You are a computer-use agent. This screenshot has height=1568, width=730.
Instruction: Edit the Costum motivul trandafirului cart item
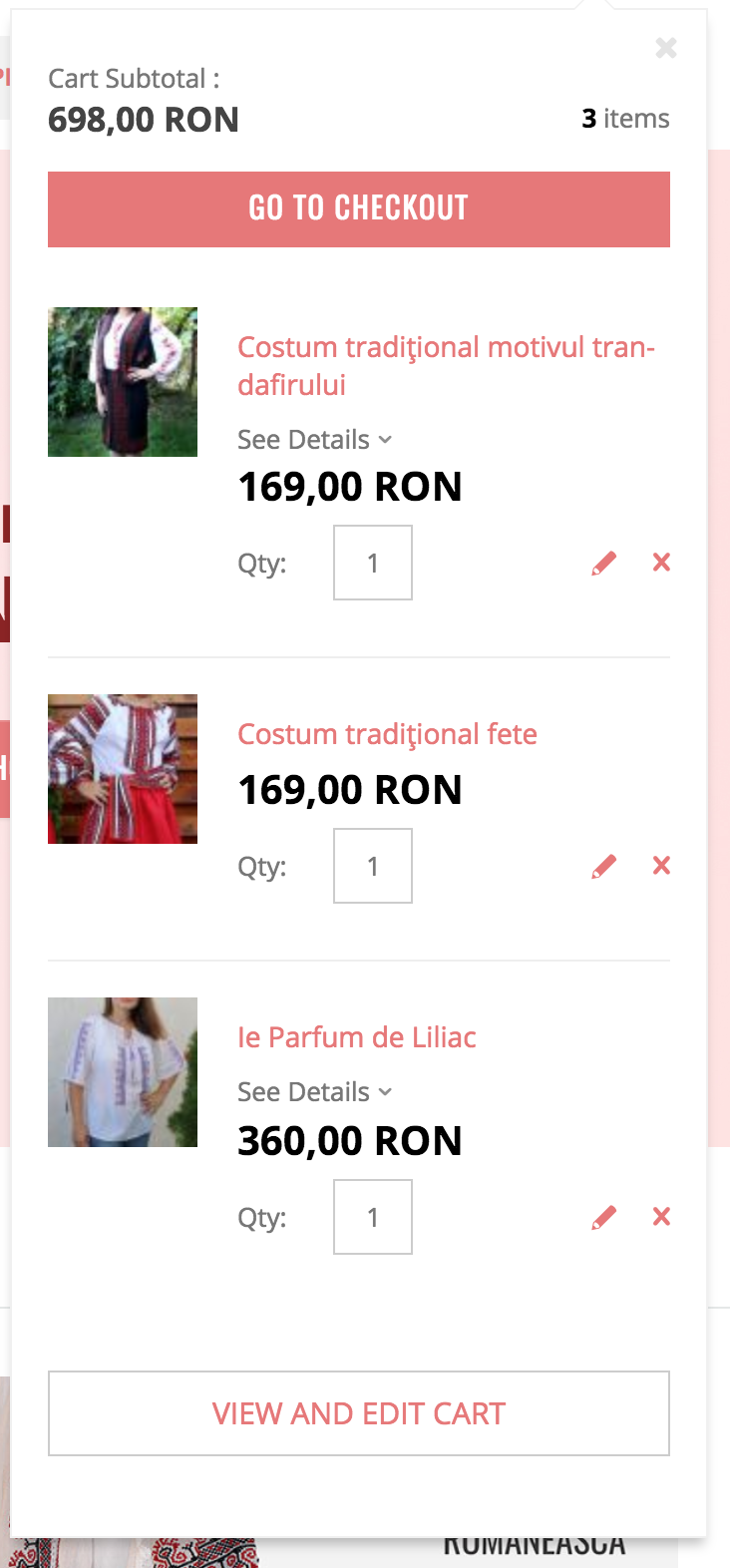[x=604, y=564]
